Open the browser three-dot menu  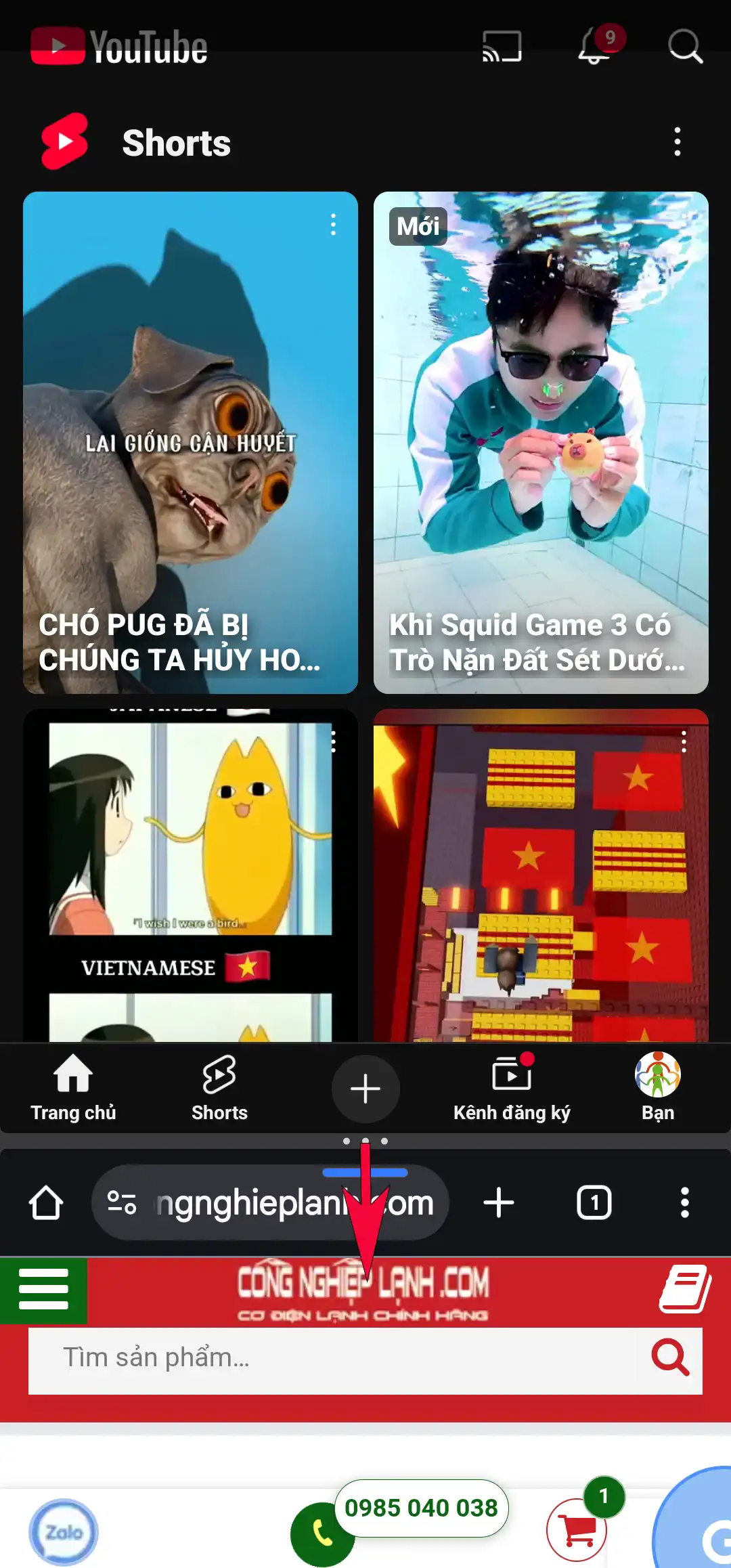click(x=685, y=1203)
